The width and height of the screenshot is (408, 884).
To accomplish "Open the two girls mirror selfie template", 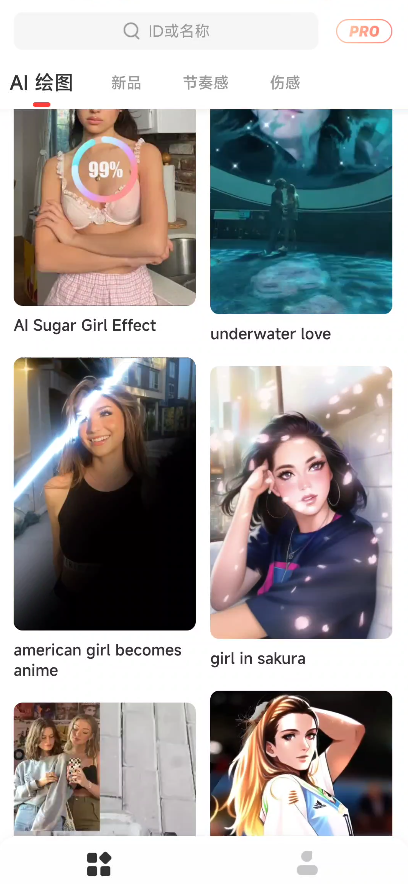I will click(105, 769).
